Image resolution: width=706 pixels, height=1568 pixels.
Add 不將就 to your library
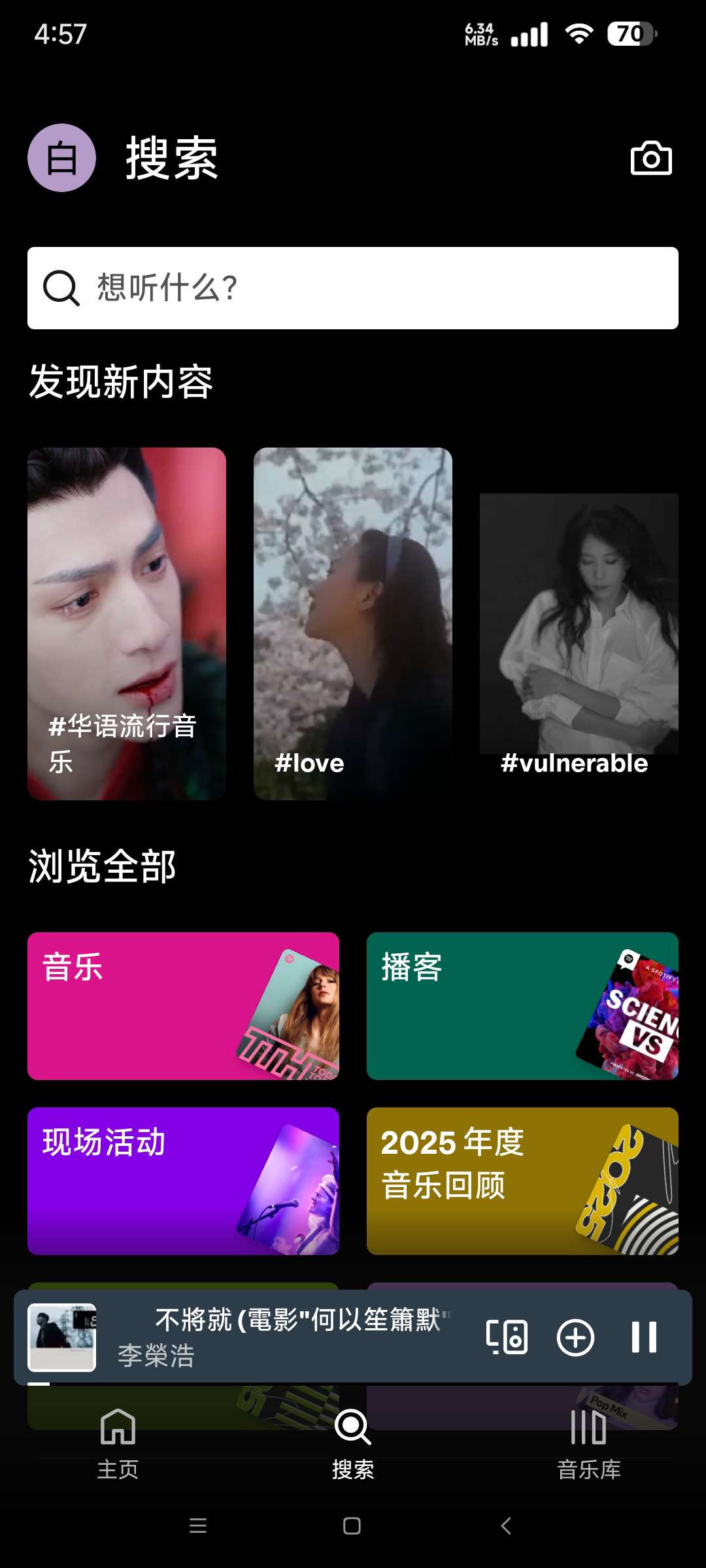pos(575,1337)
